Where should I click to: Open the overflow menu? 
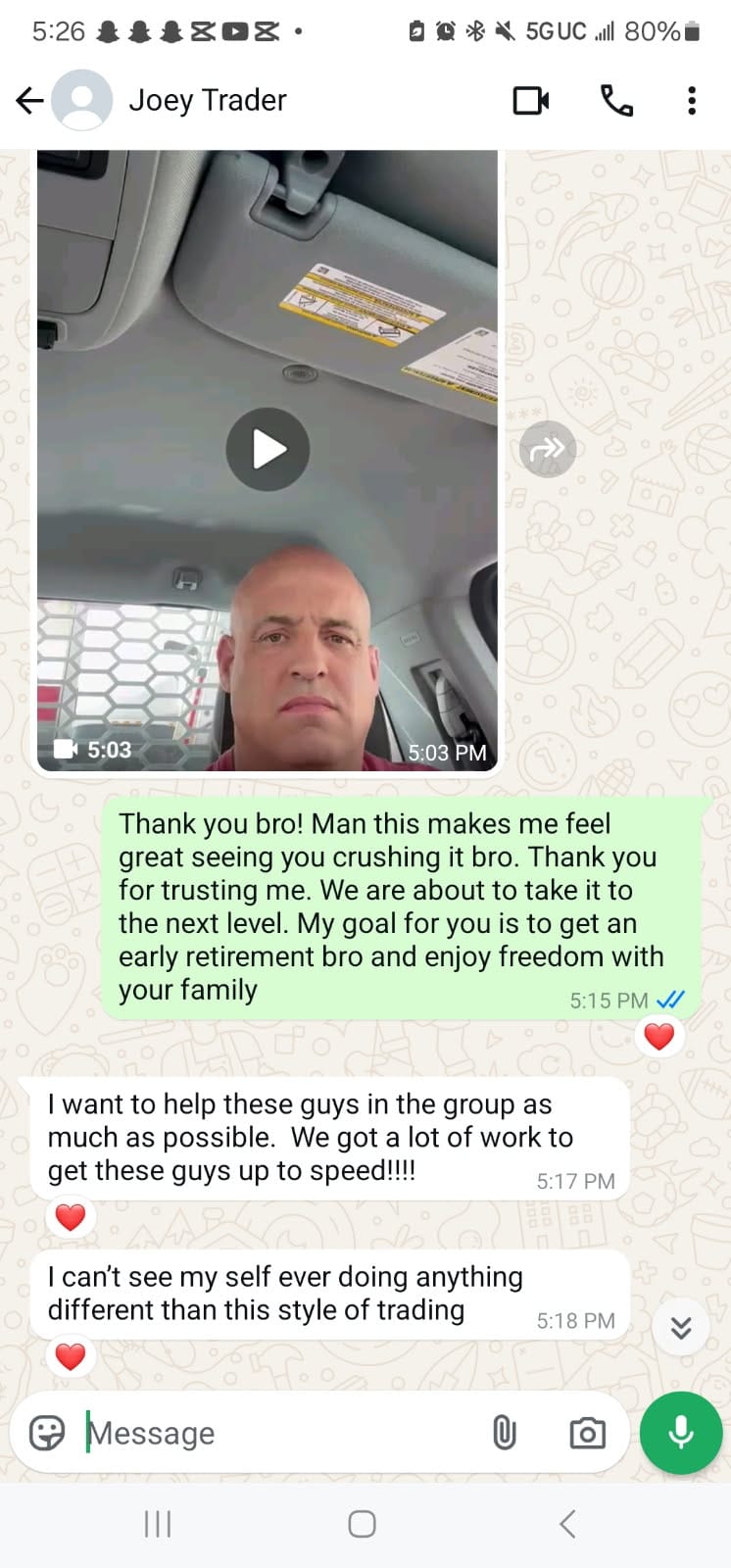692,100
